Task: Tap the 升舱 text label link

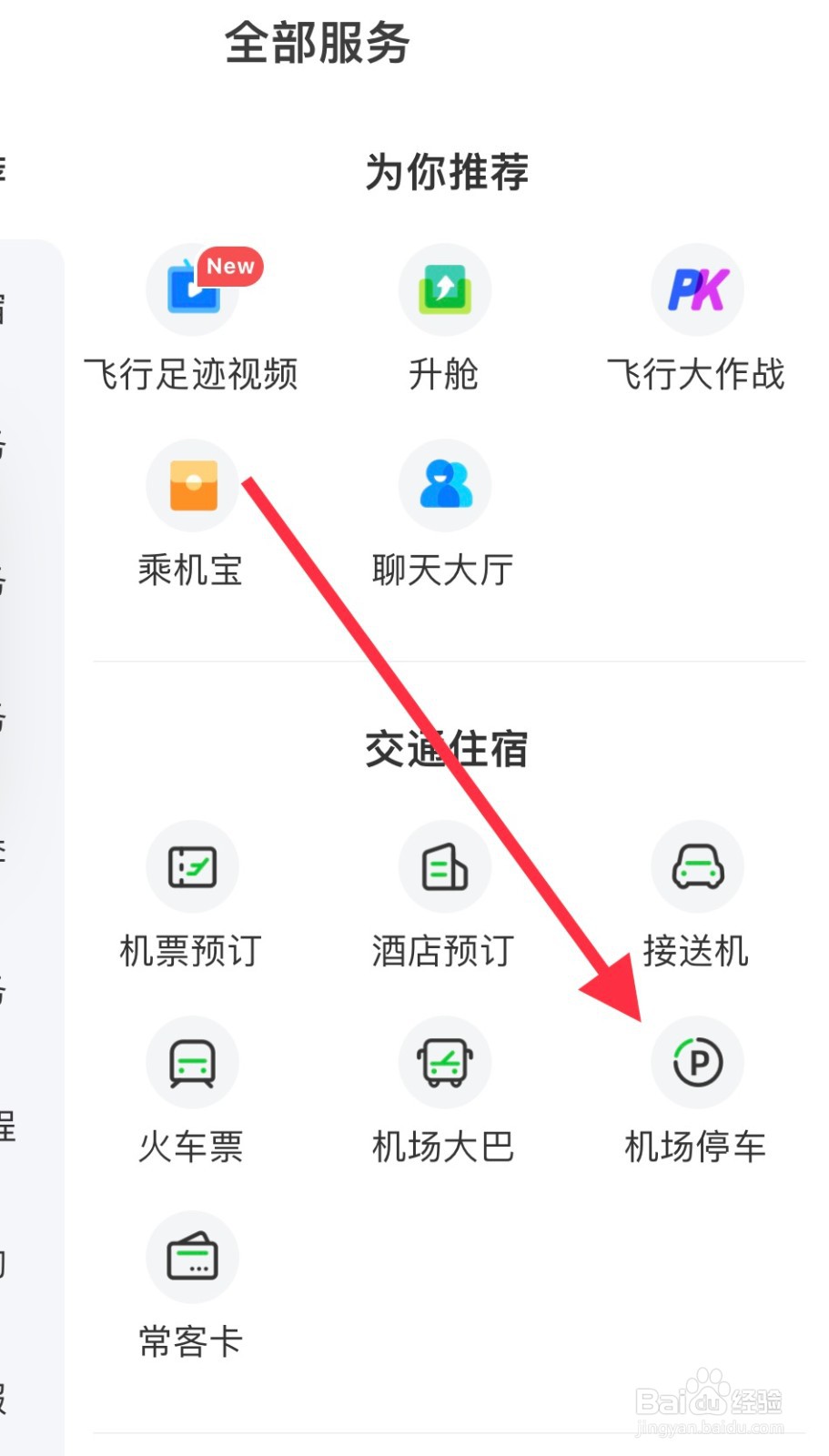Action: (444, 374)
